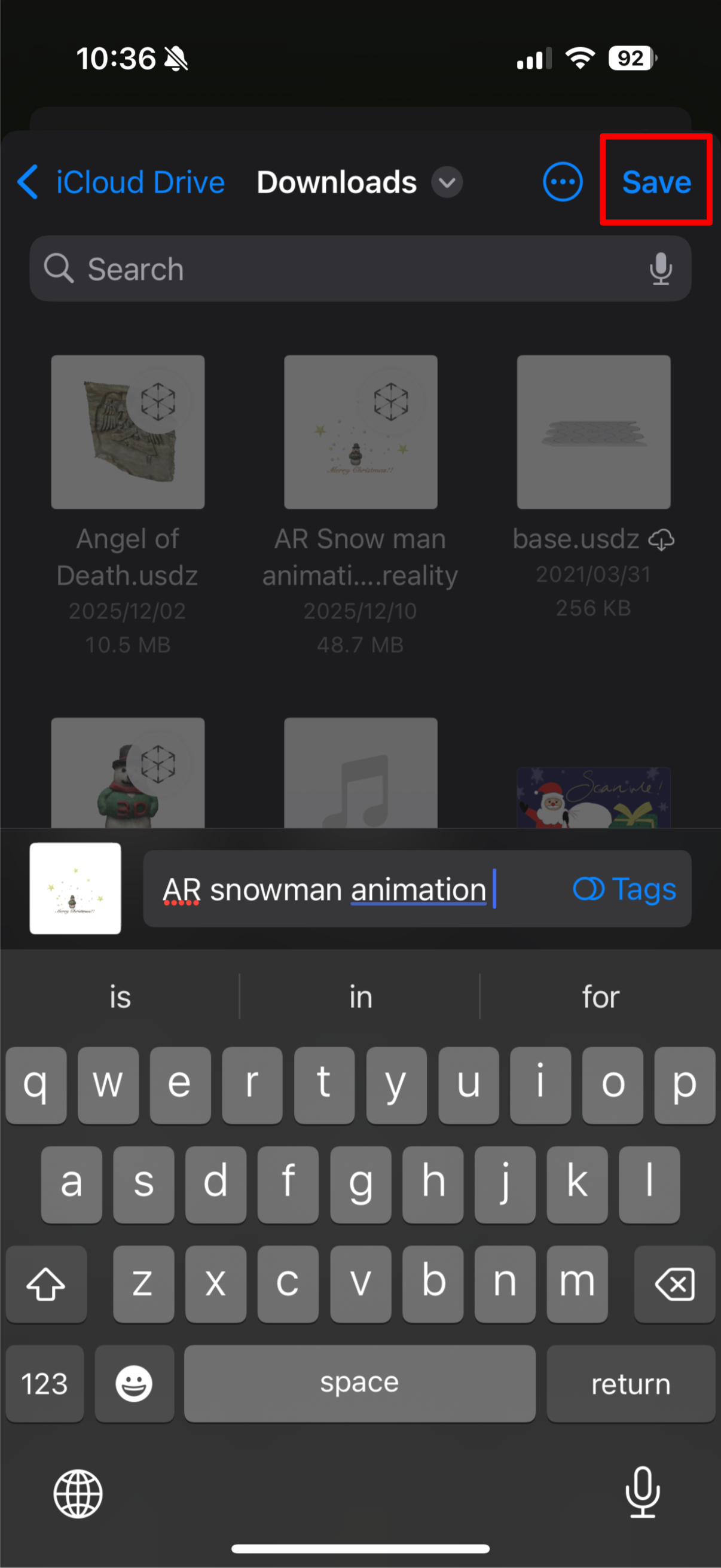
Task: Tap the file name text field
Action: click(x=353, y=889)
